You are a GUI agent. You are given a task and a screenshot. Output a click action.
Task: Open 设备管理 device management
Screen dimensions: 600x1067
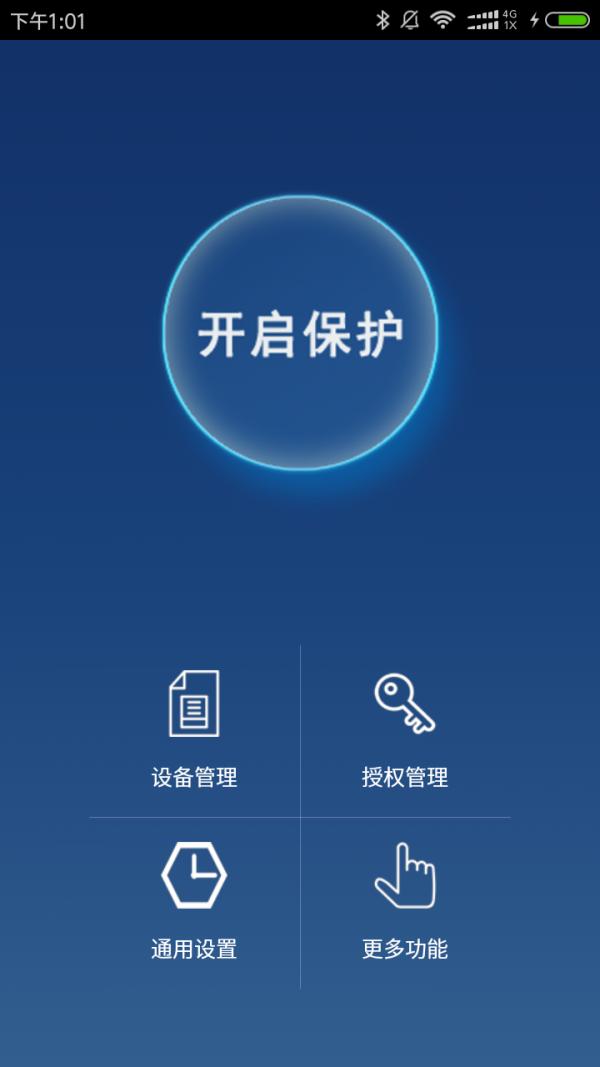pos(194,730)
